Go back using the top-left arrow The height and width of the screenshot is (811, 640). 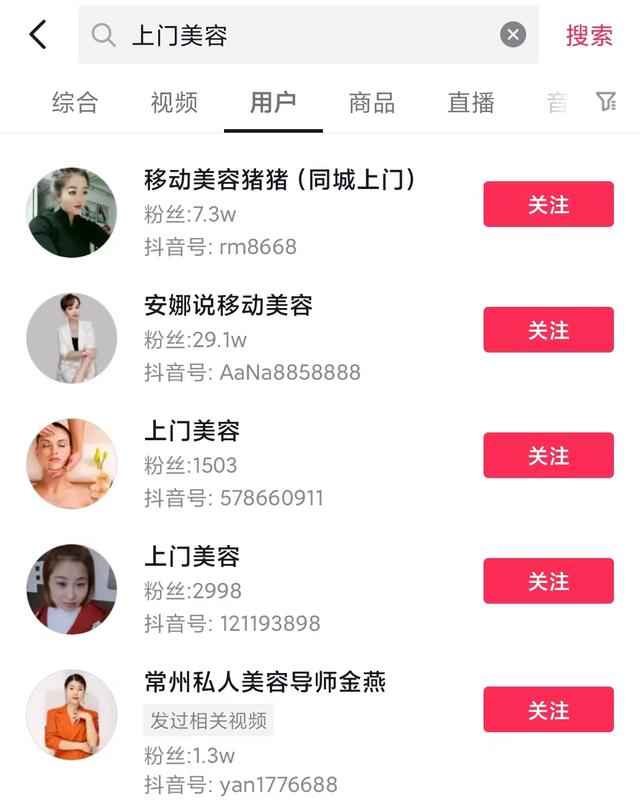(x=38, y=35)
